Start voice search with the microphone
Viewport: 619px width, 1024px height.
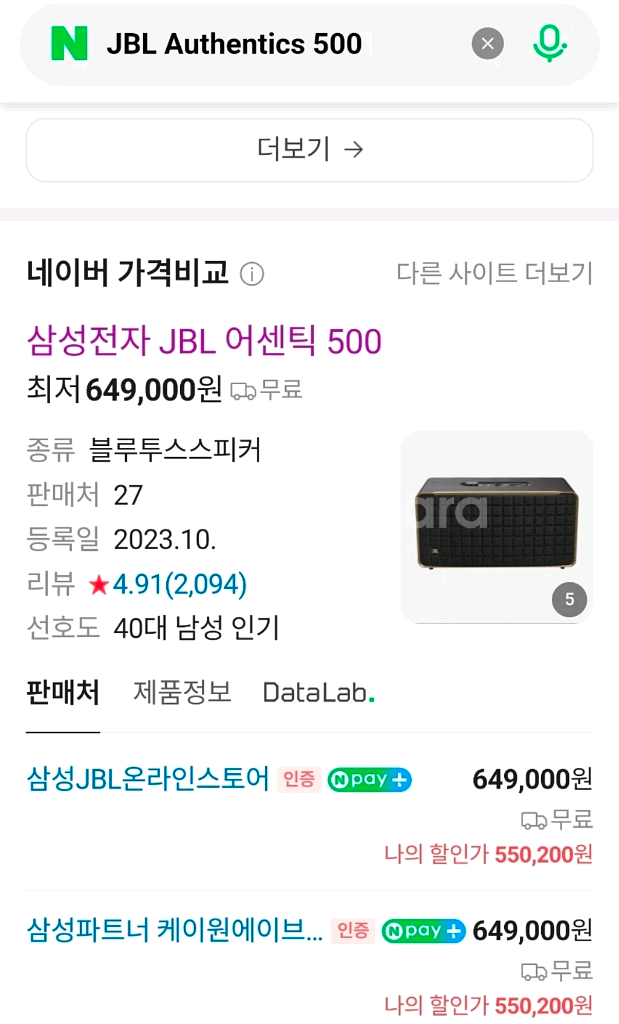click(x=549, y=44)
